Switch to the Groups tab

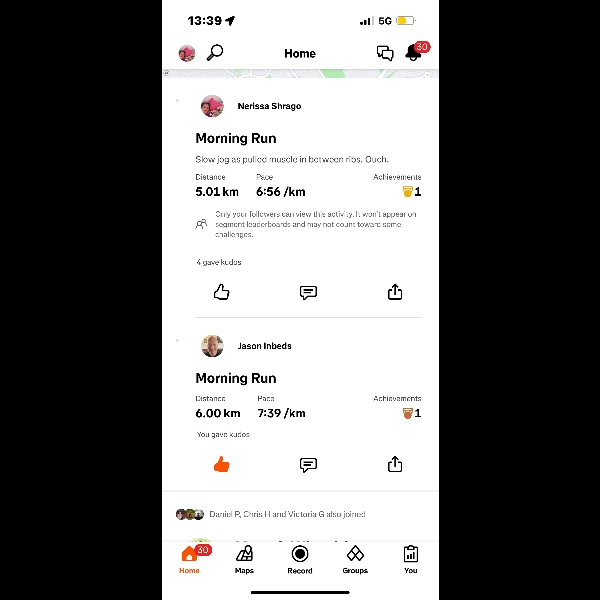point(355,558)
